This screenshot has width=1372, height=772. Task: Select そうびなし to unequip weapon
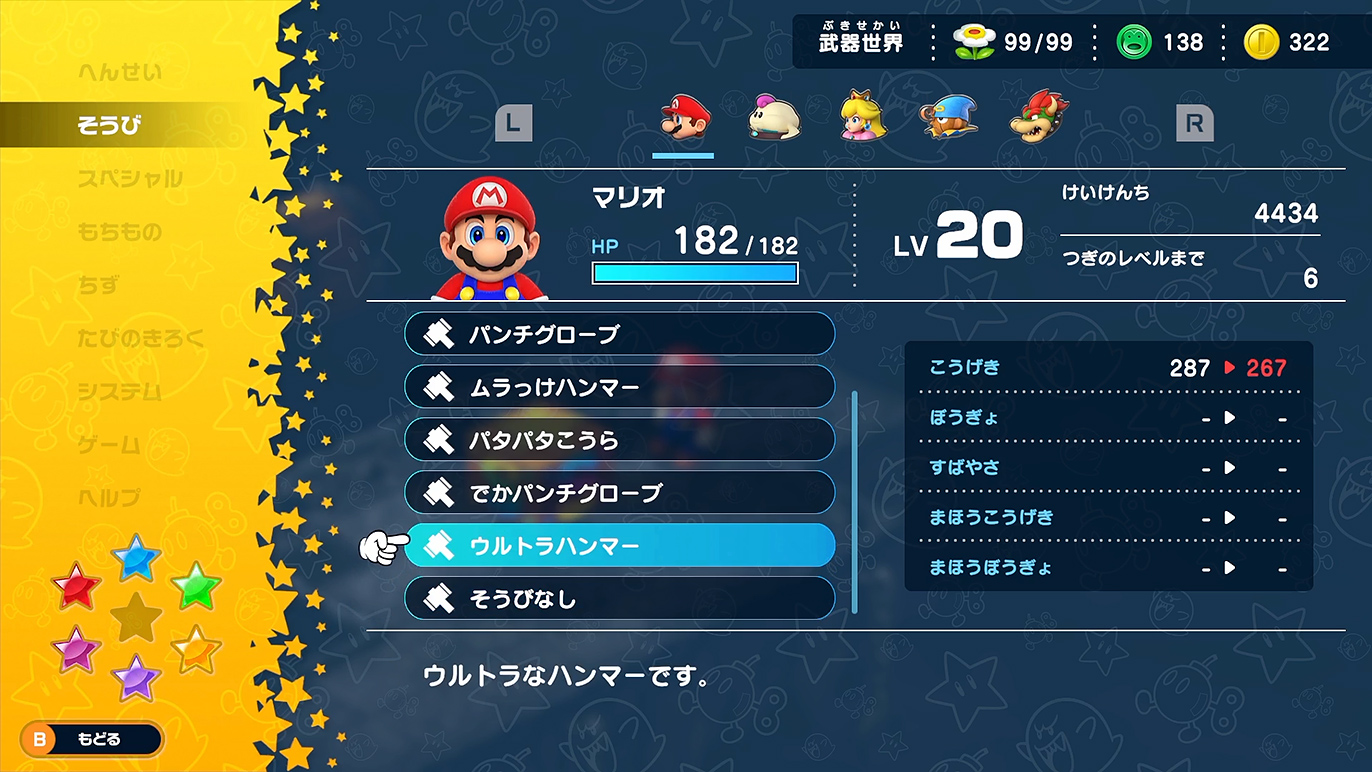(x=619, y=599)
